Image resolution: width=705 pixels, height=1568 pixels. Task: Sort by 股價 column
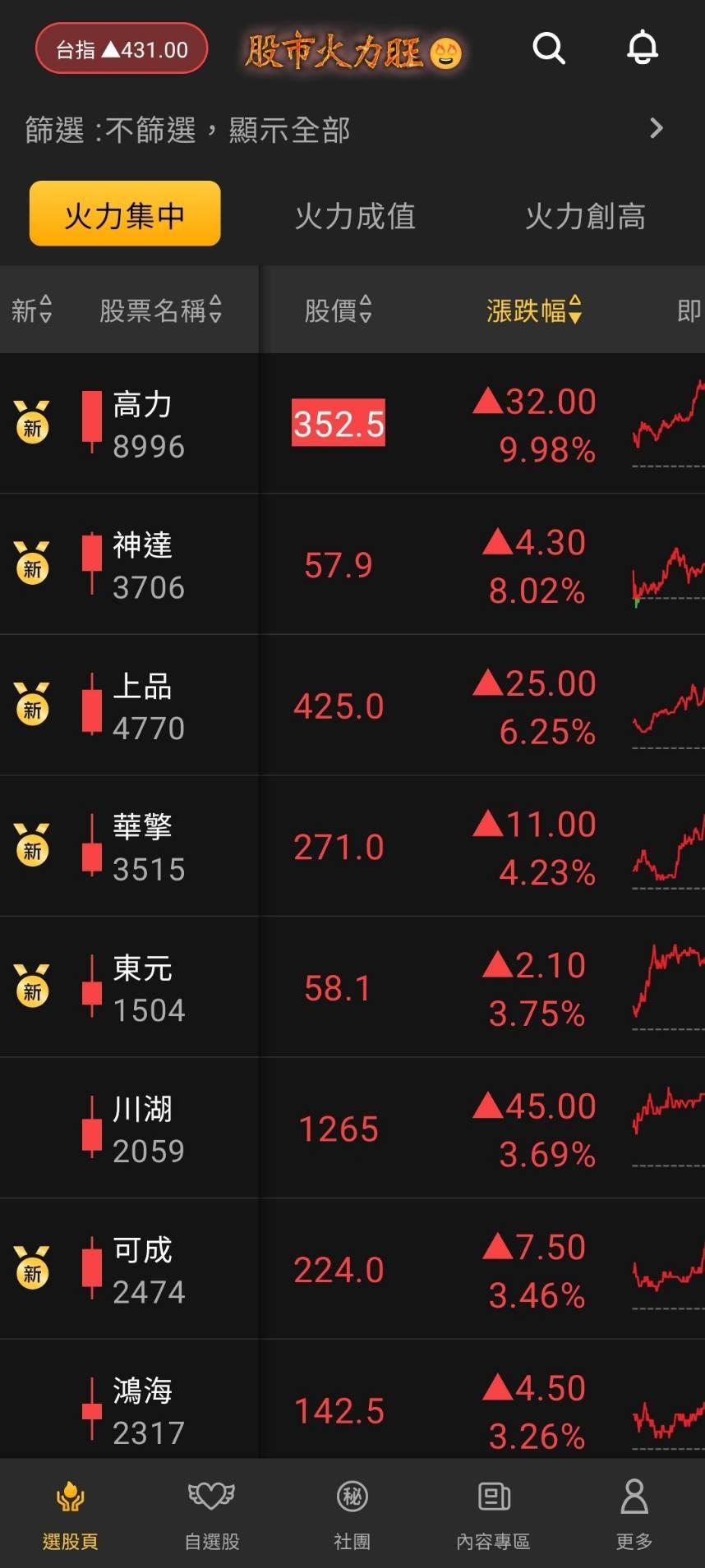click(x=339, y=310)
